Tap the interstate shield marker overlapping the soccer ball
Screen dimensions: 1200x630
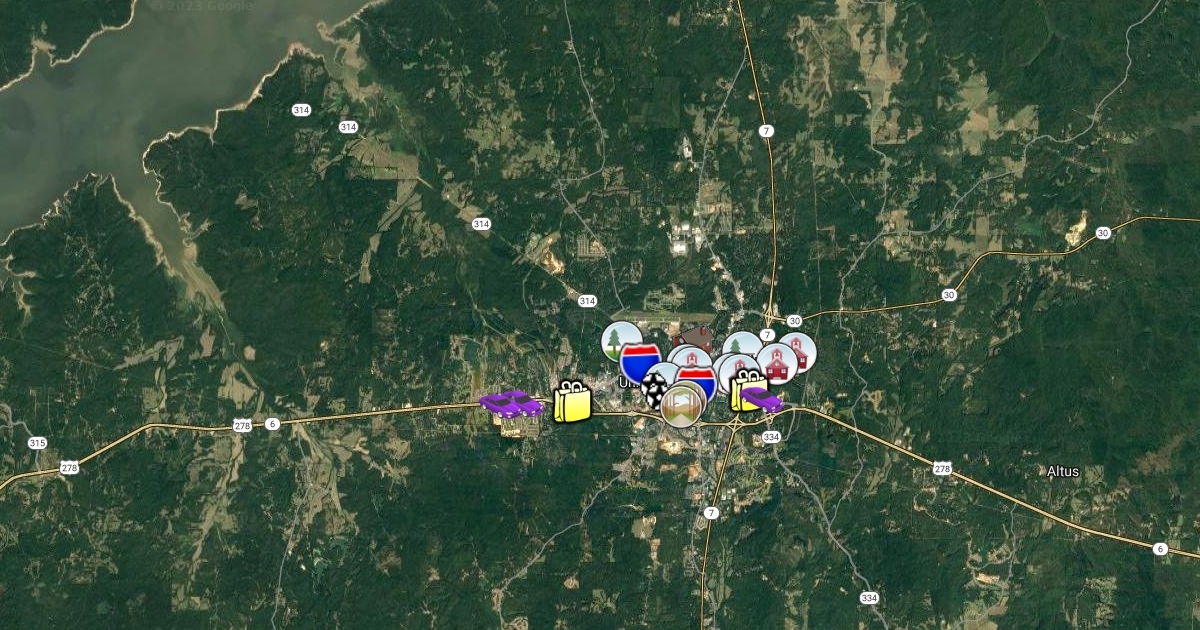pos(640,362)
